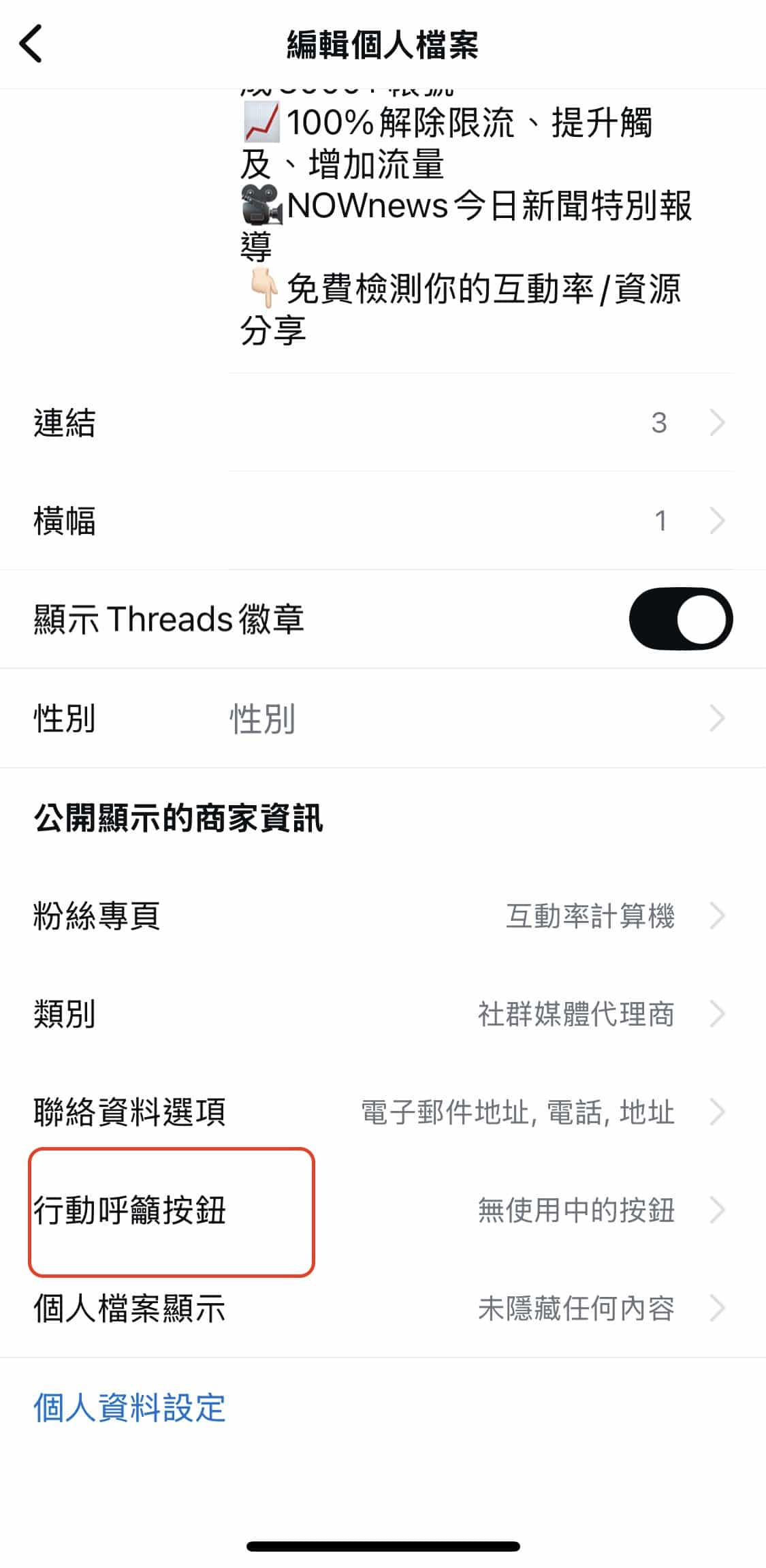
Task: Toggle the 顯示 Threads 徽章 switch
Action: tap(680, 618)
